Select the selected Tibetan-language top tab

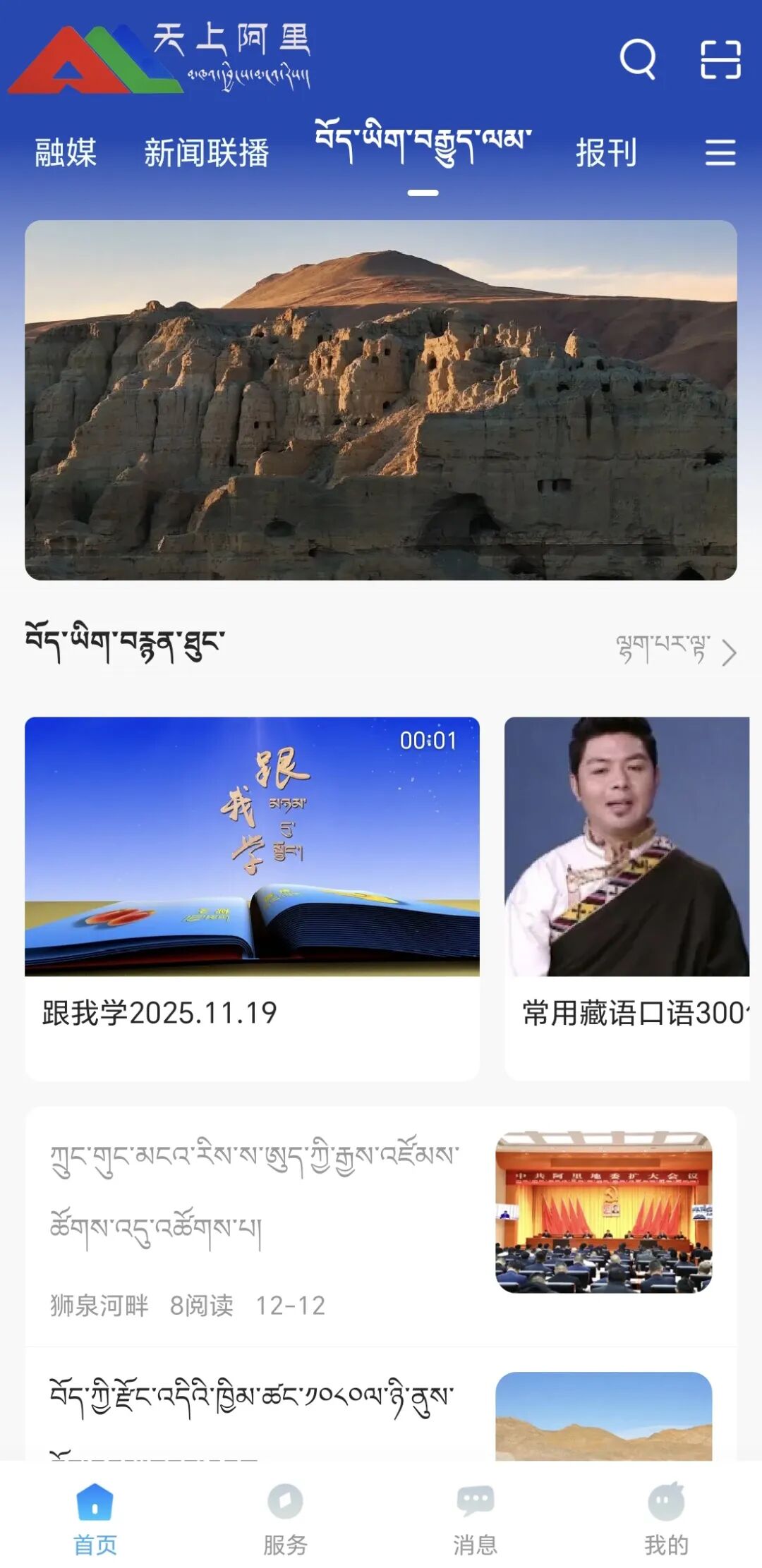pos(423,145)
